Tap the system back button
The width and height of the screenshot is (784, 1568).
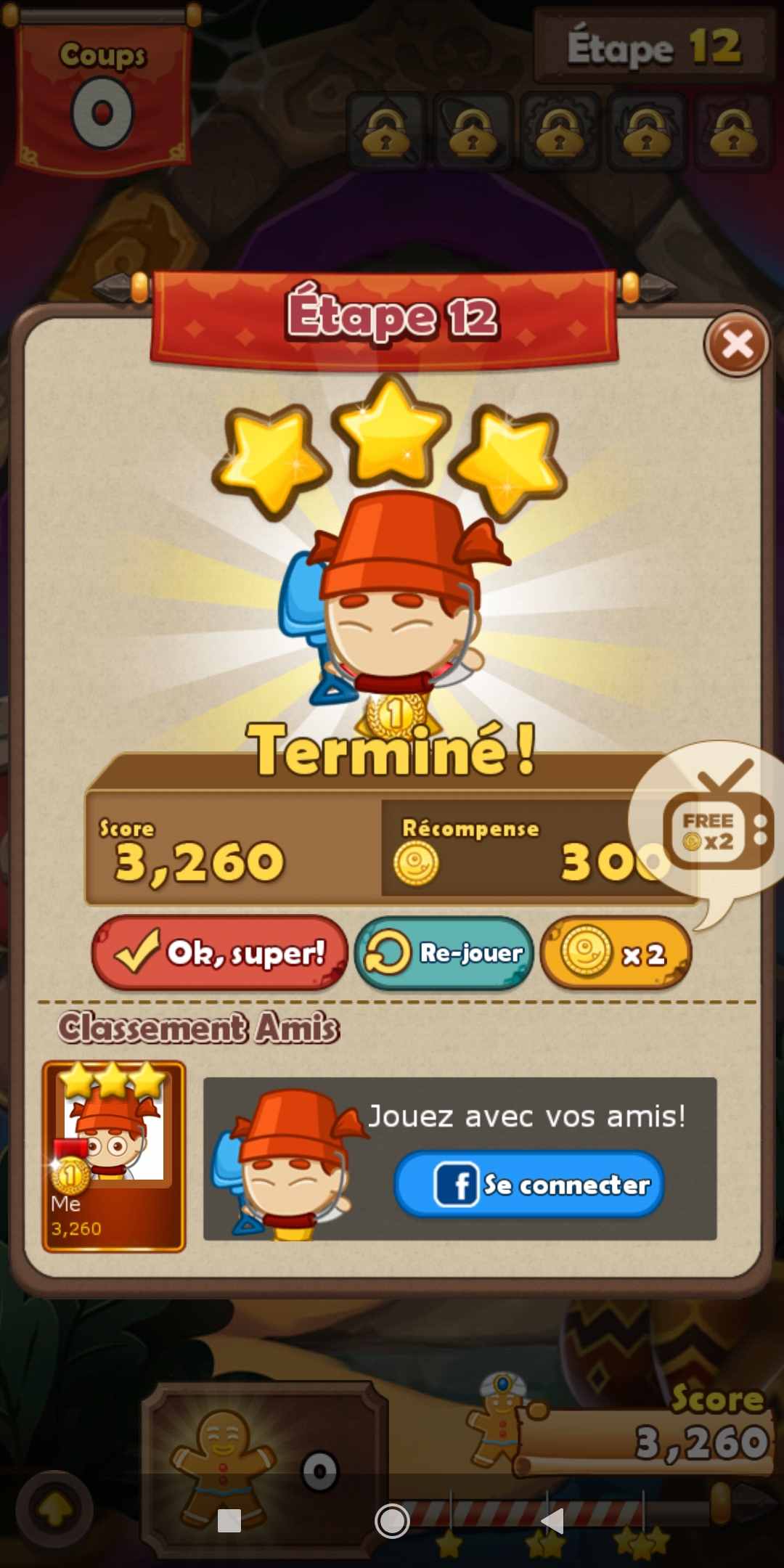coord(553,1521)
